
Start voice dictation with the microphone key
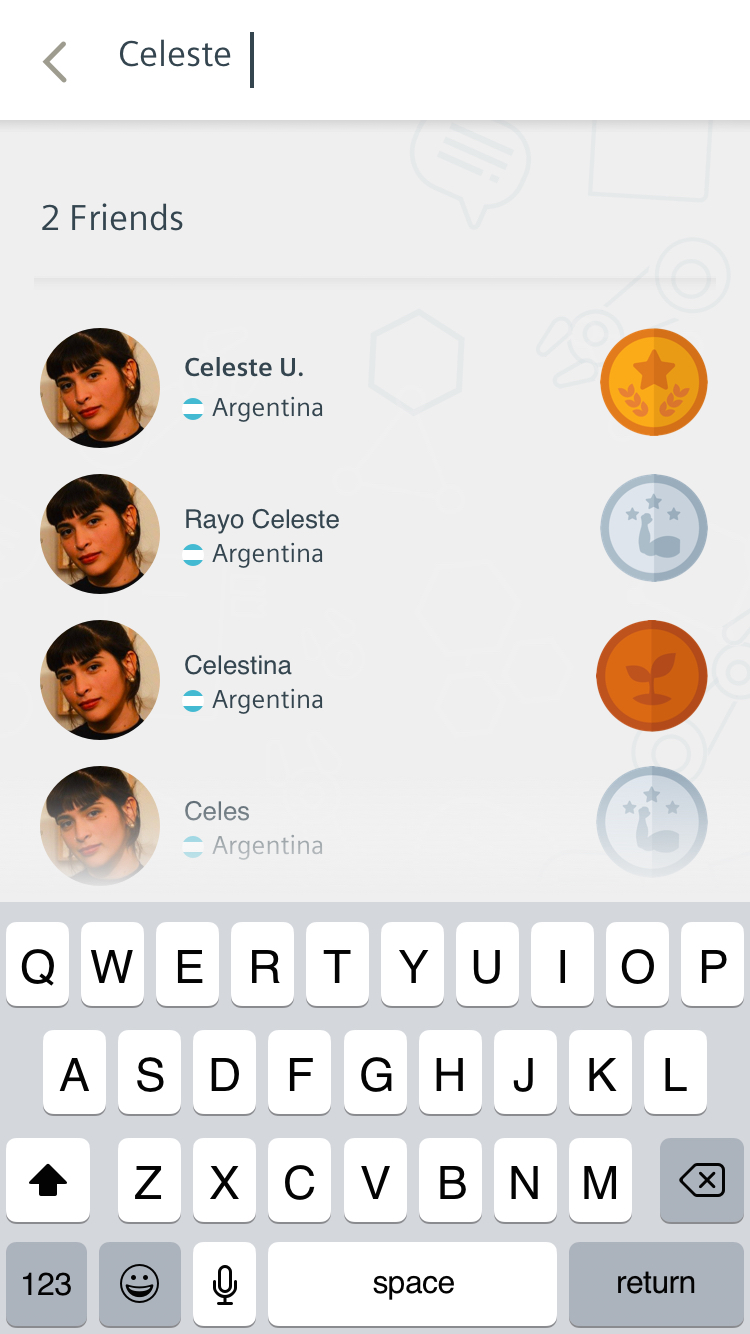(x=225, y=1283)
